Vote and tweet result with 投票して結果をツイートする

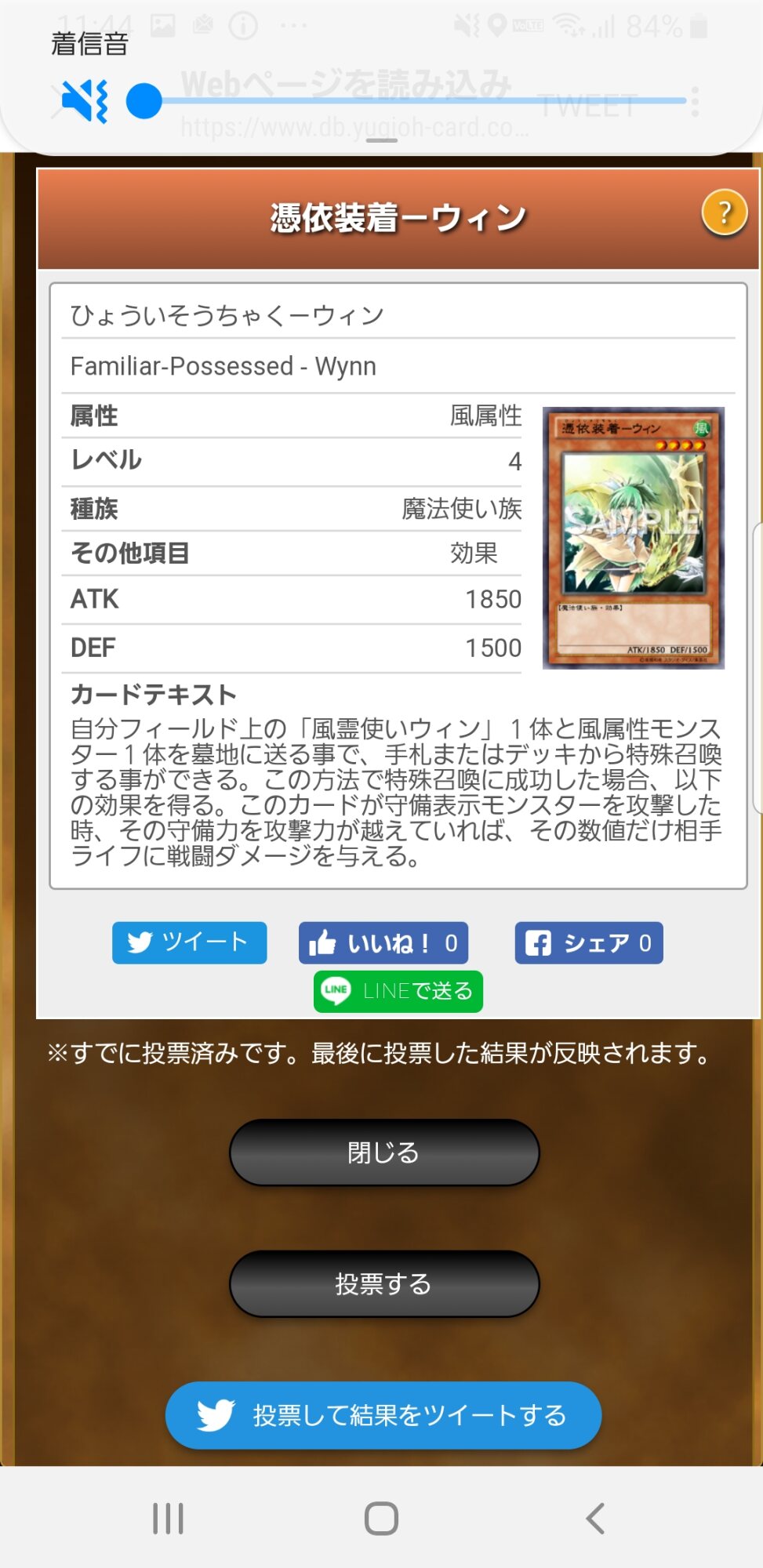pos(383,1415)
